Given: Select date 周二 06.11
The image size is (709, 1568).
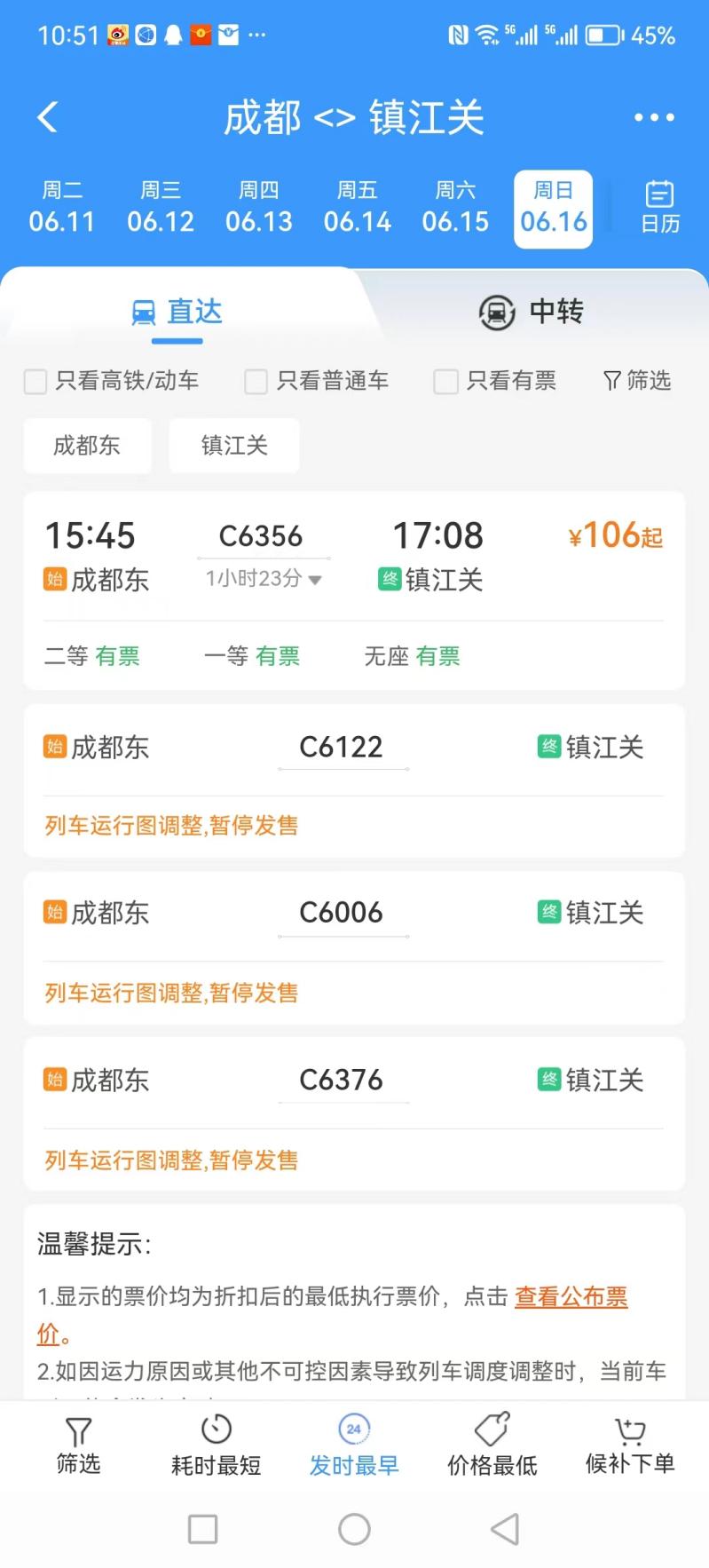Looking at the screenshot, I should (x=62, y=208).
